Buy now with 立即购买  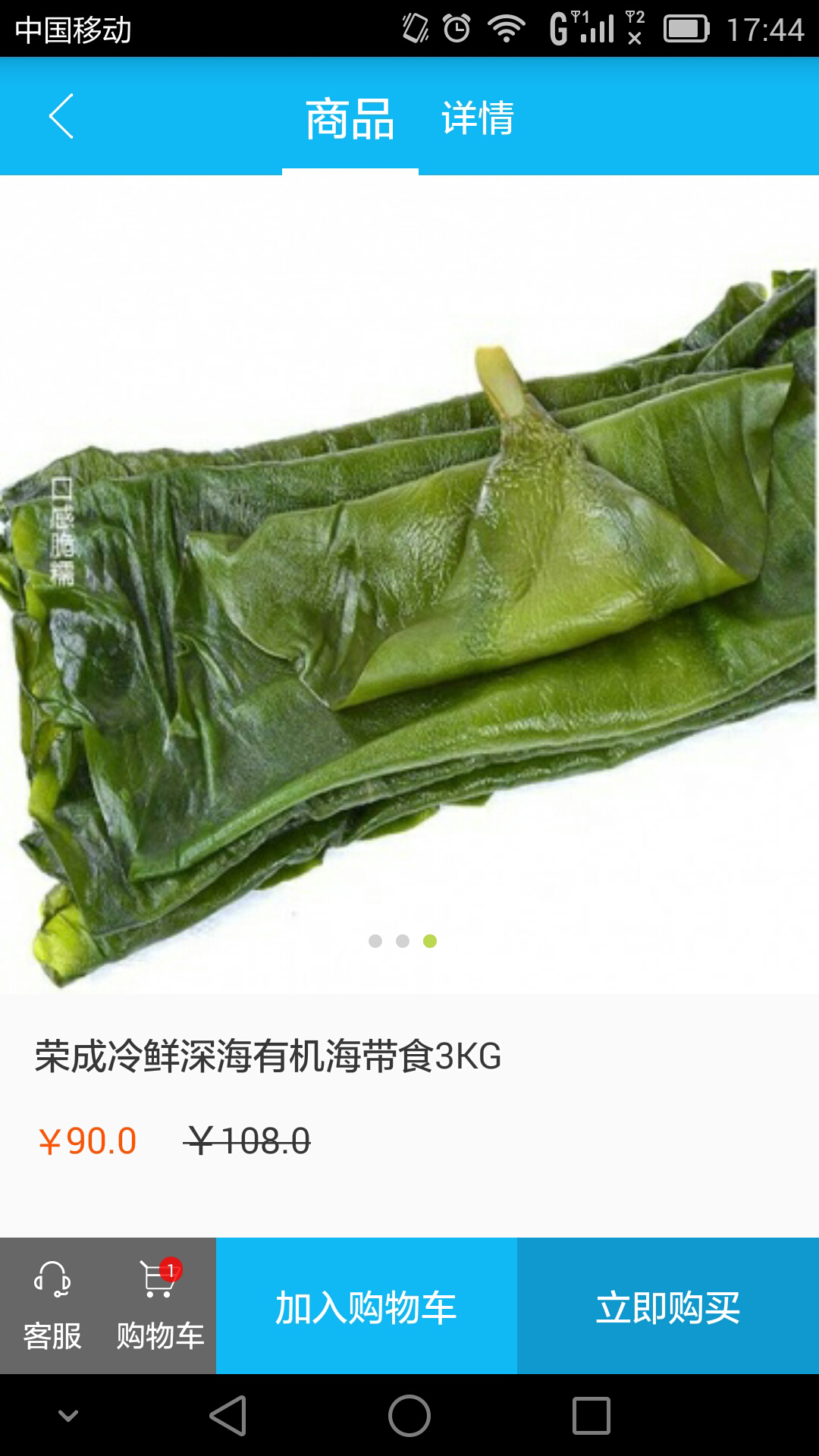pyautogui.click(x=668, y=1306)
